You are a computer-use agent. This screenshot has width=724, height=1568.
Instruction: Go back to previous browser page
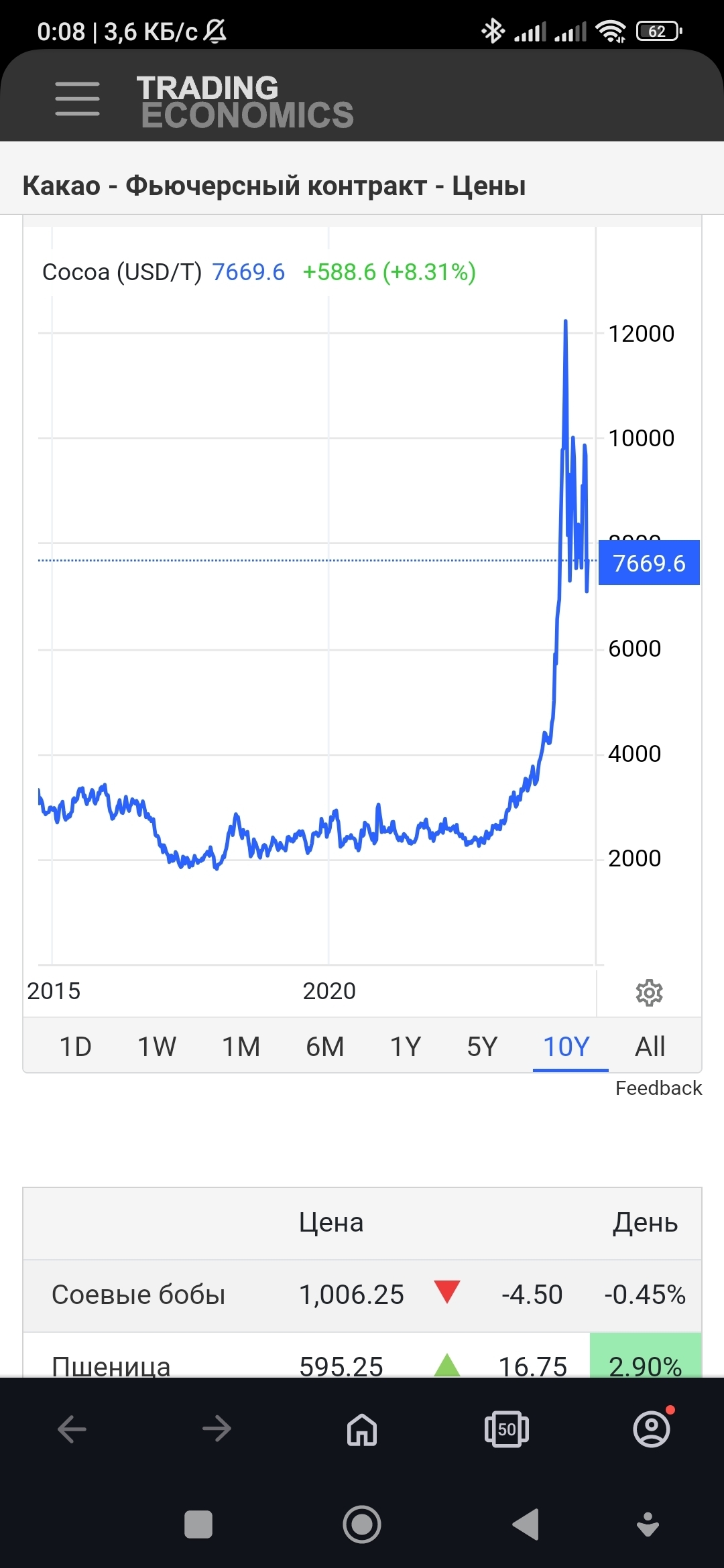pos(72,1429)
